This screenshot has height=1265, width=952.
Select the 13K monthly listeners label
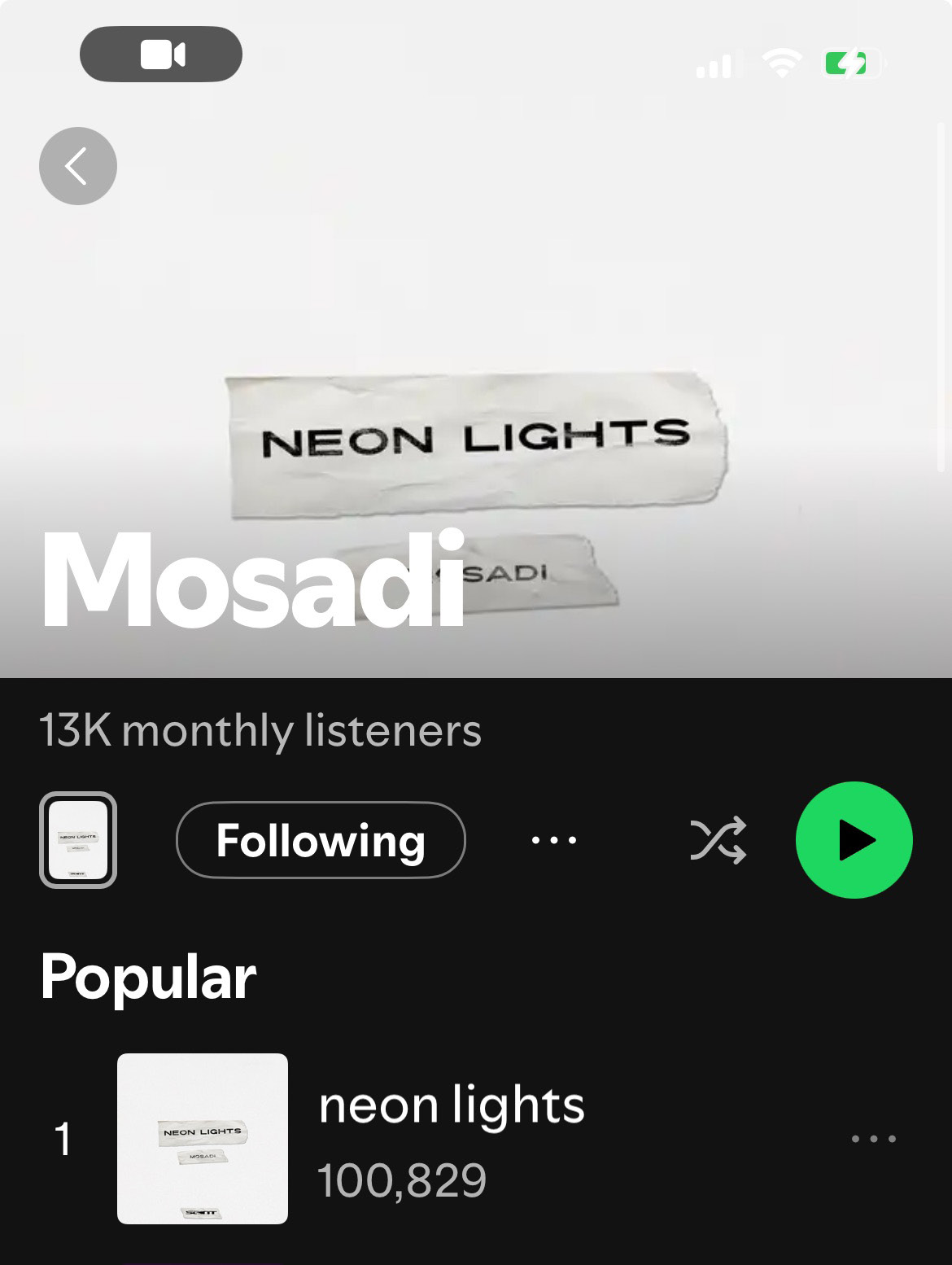tap(260, 730)
